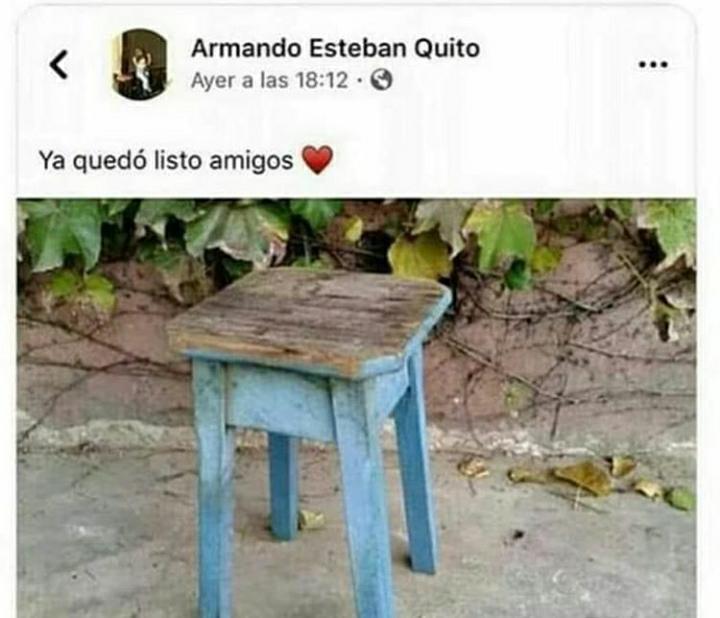The height and width of the screenshot is (618, 720).
Task: Open Armando Esteban Quito's profile picture
Action: click(x=140, y=64)
